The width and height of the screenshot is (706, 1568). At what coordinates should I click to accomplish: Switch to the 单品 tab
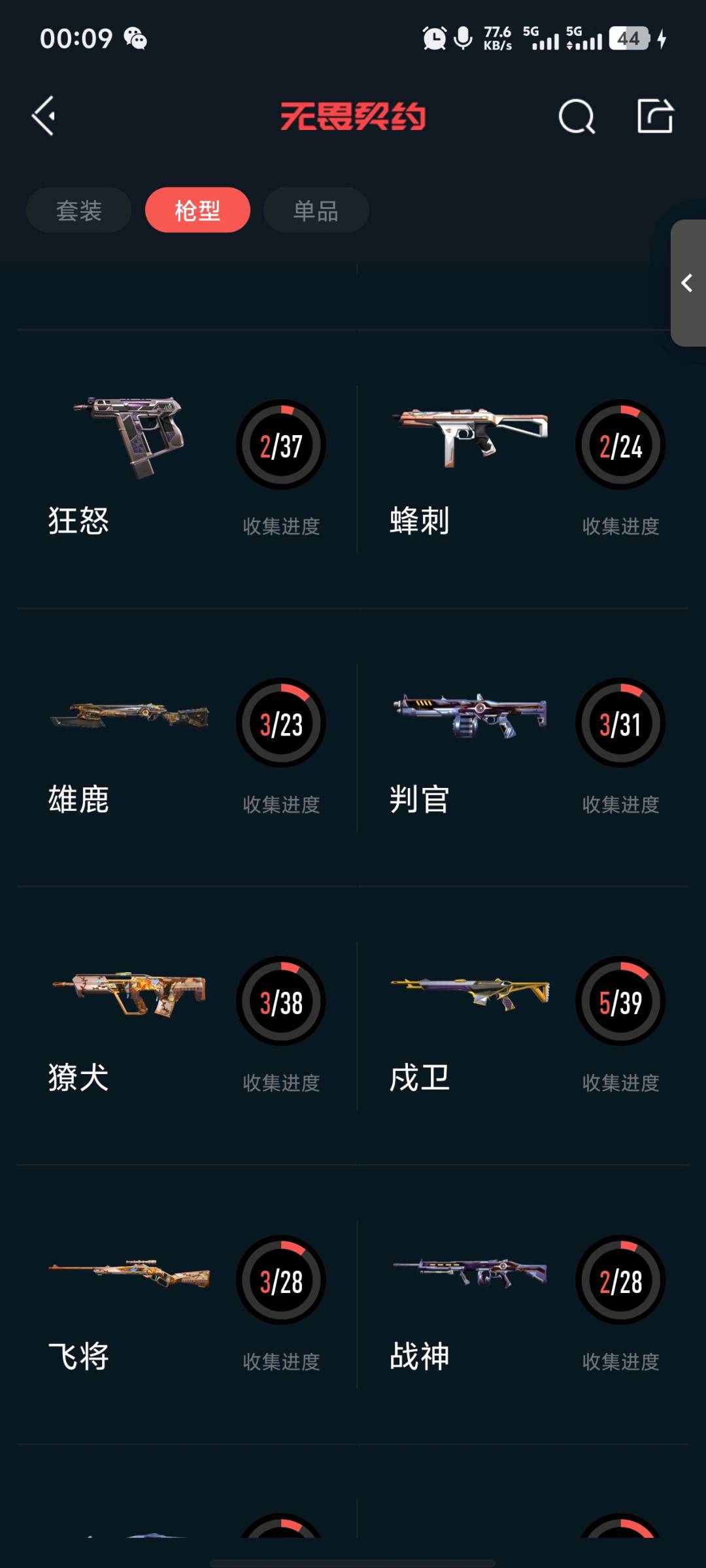point(316,210)
